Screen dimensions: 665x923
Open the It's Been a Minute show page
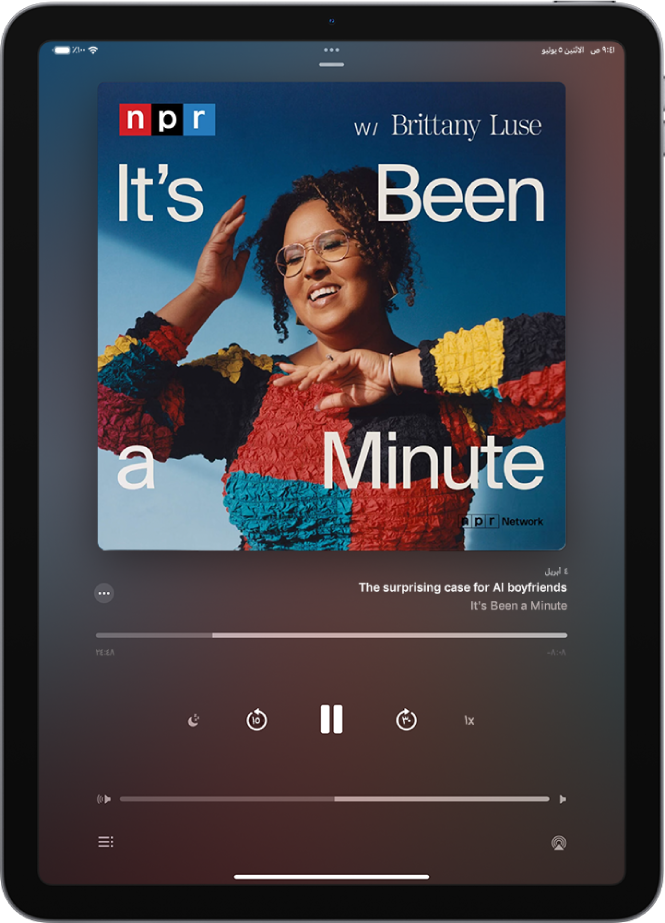point(518,606)
